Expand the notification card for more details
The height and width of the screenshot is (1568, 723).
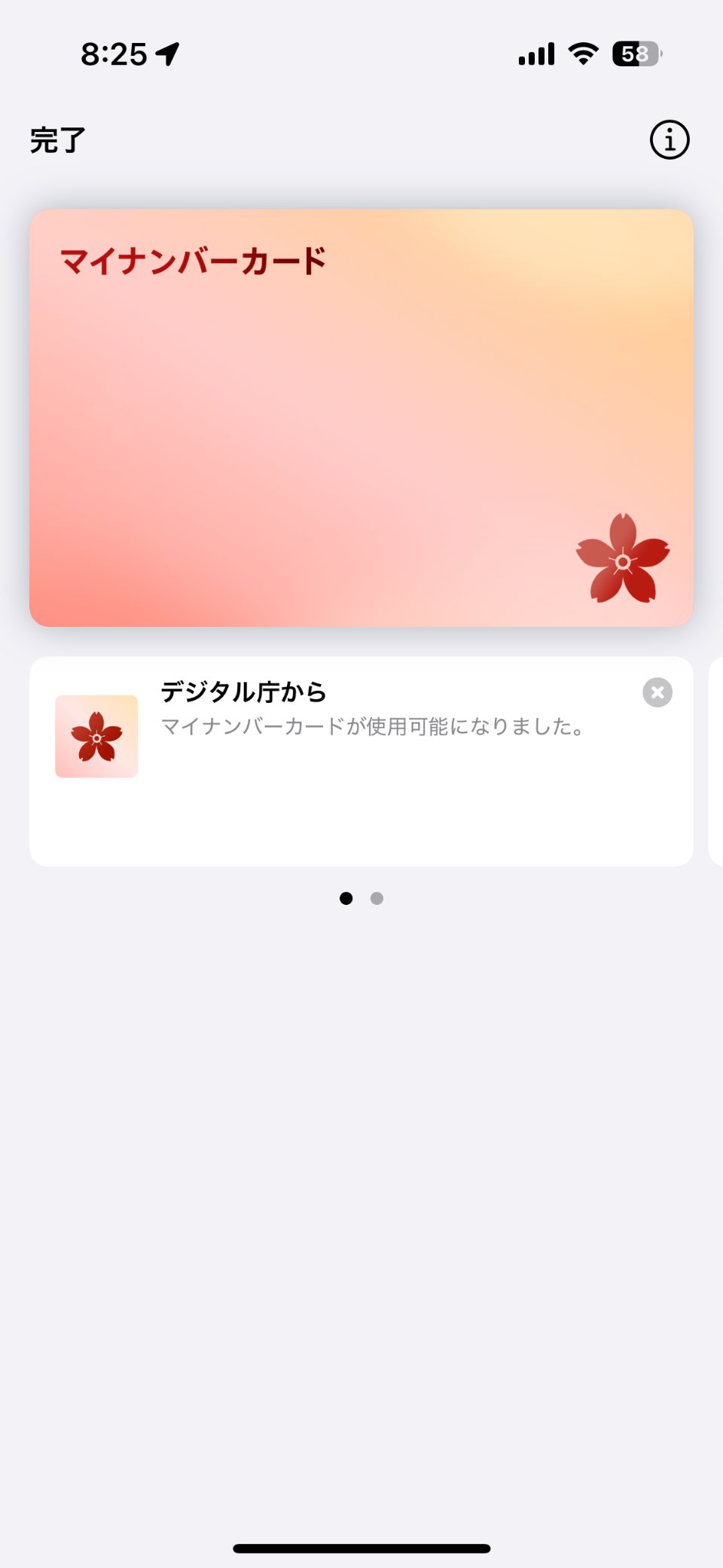coord(360,814)
